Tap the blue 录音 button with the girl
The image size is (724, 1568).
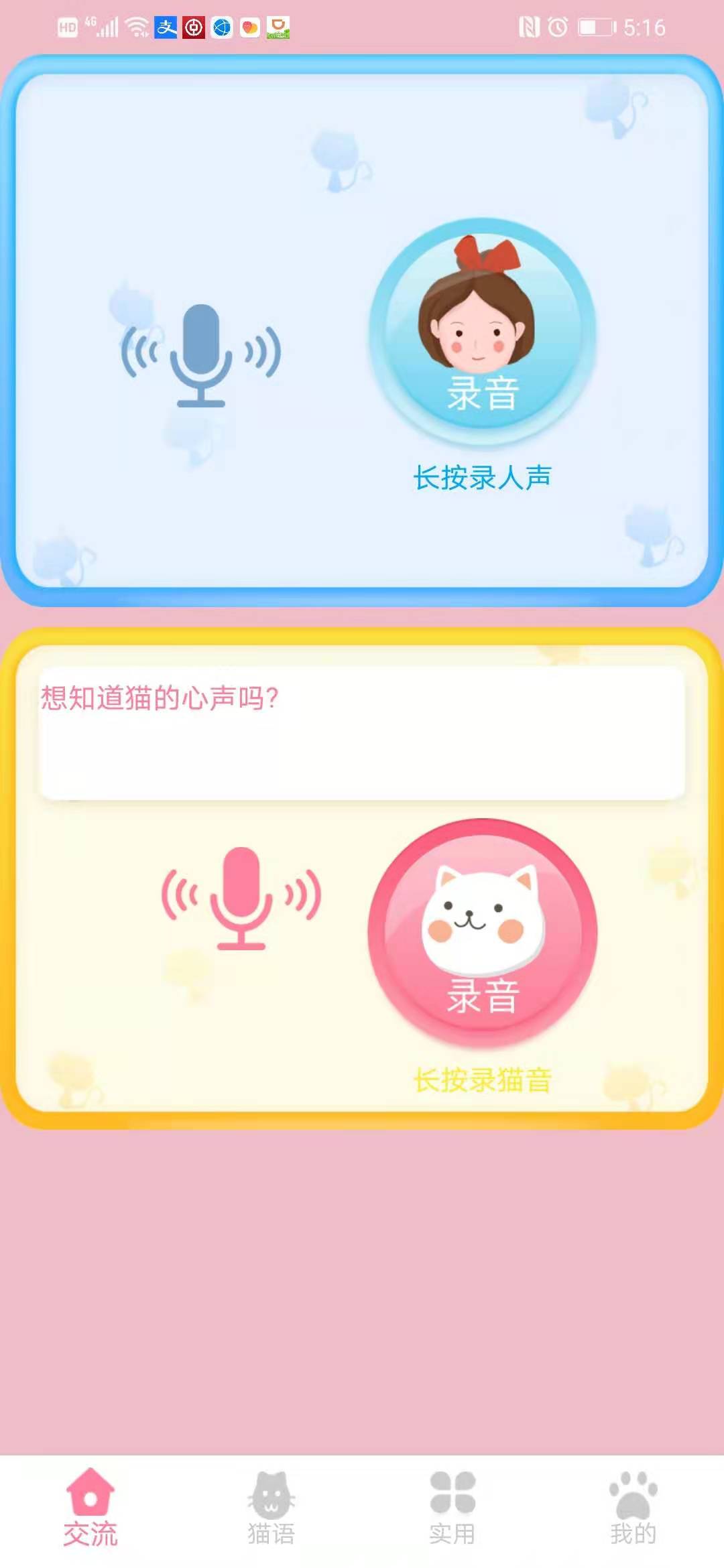point(482,332)
